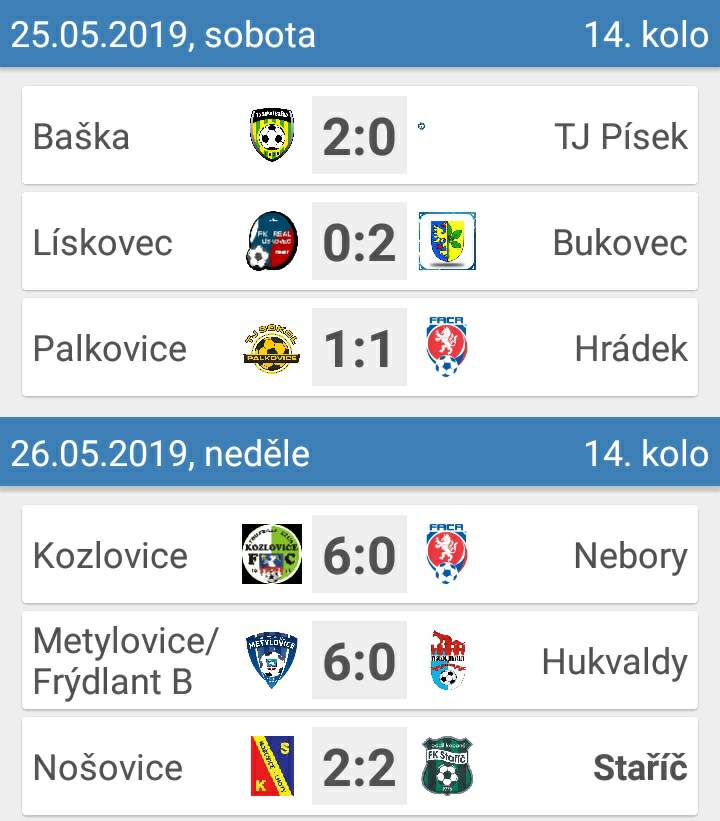Open the Nošovice vs Staříč match

359,767
